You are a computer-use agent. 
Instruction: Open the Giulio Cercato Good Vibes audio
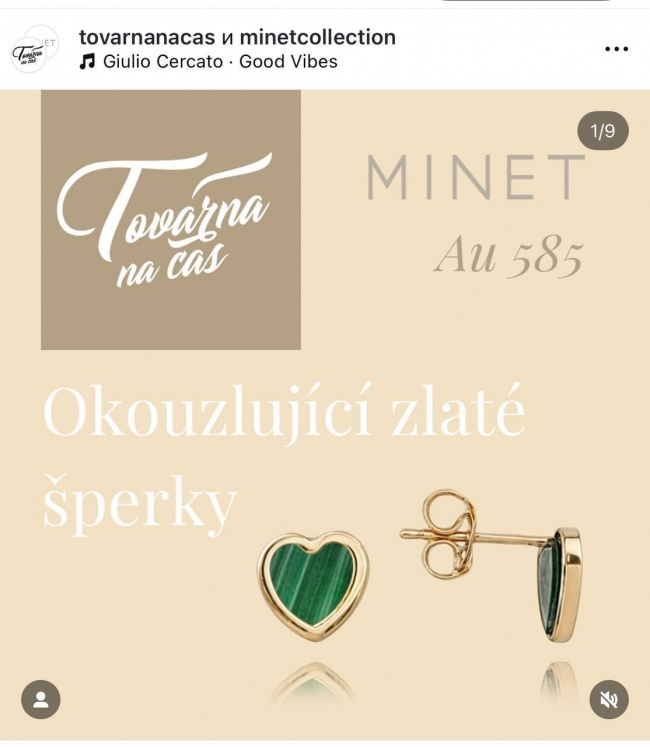click(x=218, y=62)
